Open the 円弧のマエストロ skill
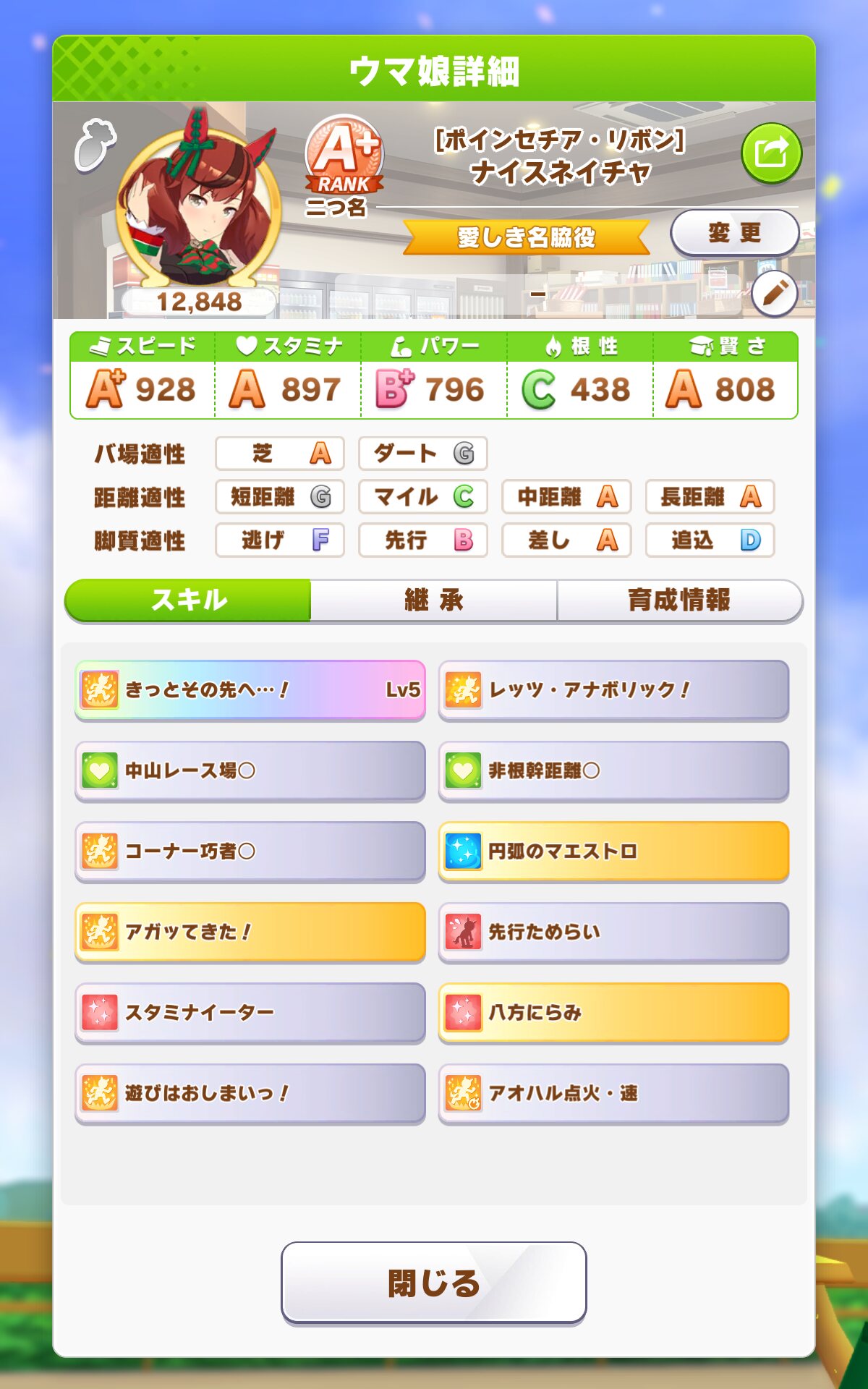The height and width of the screenshot is (1389, 868). pyautogui.click(x=613, y=851)
